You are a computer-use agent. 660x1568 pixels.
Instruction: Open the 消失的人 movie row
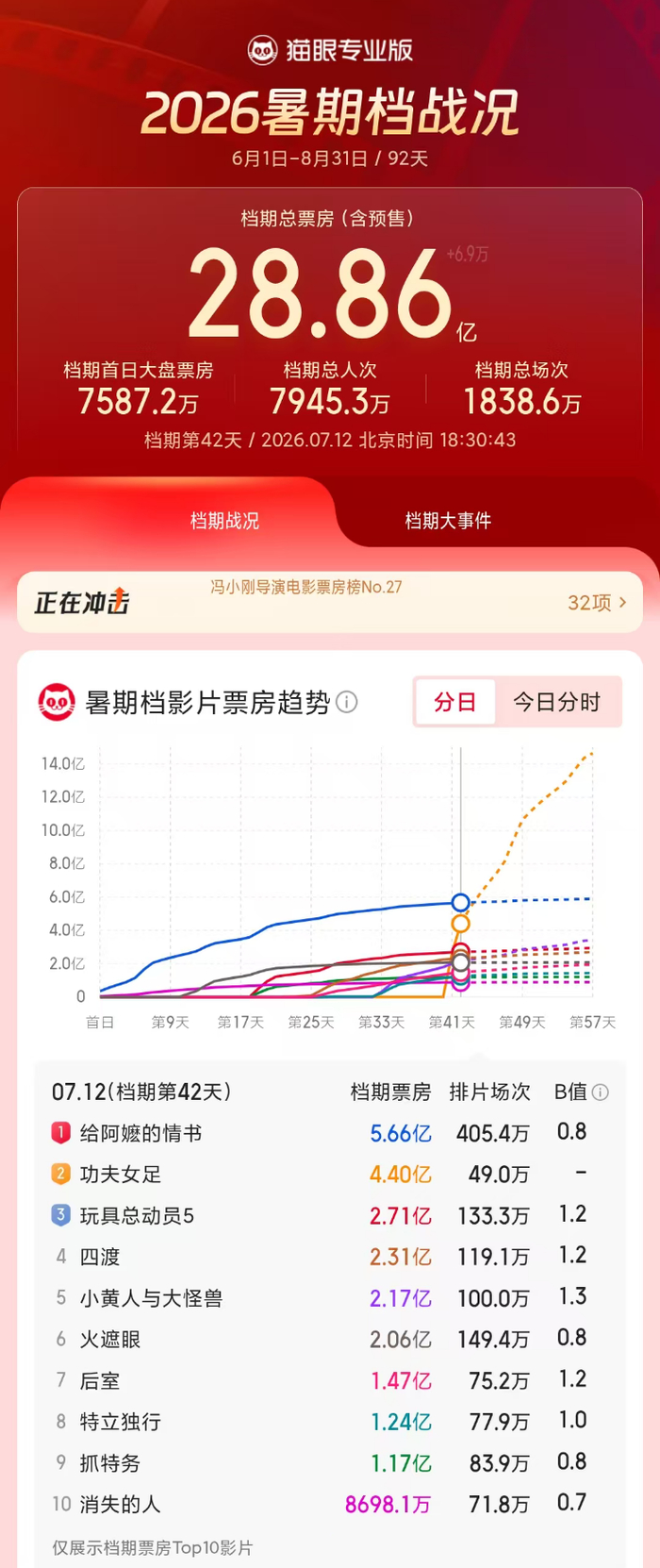tap(330, 1504)
